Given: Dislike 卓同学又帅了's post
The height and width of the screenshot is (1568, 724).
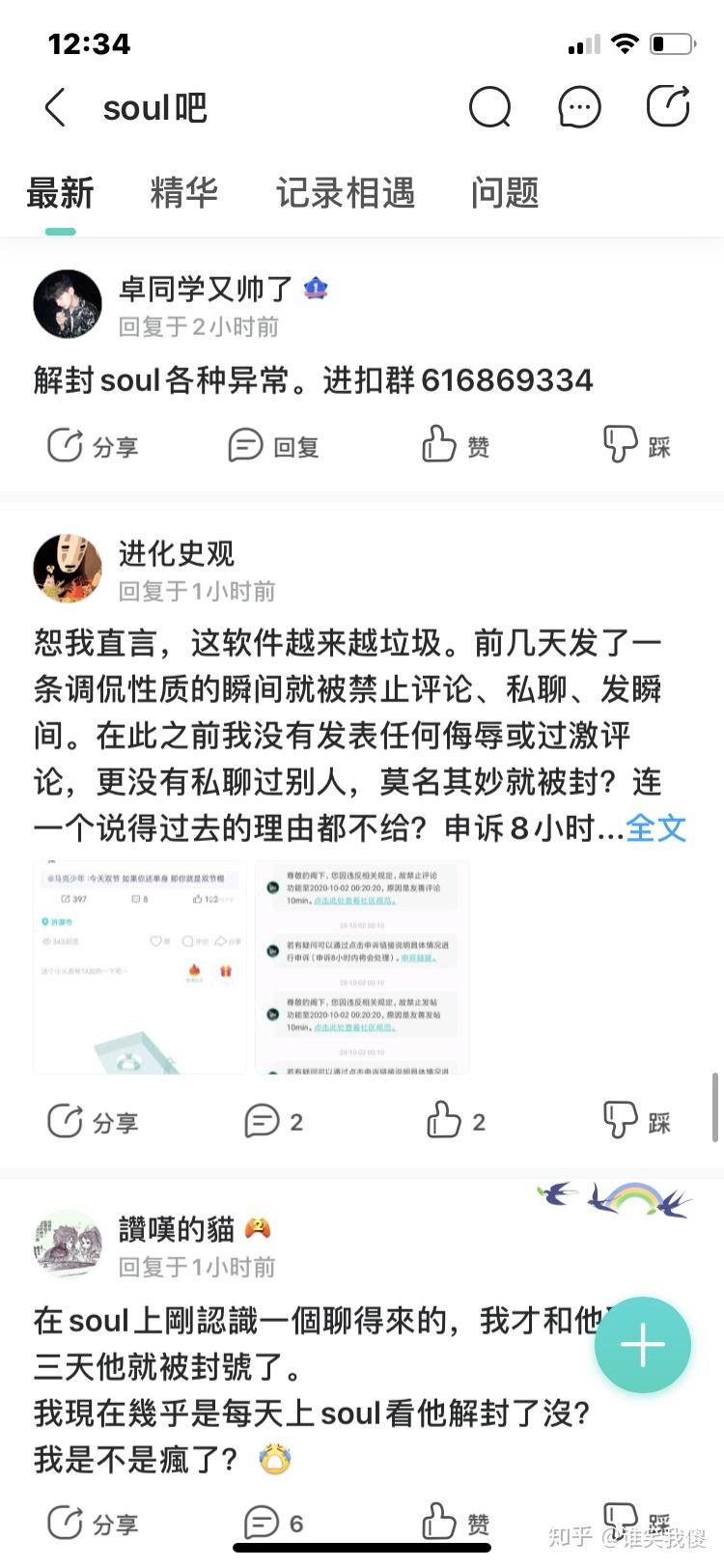Looking at the screenshot, I should point(637,446).
